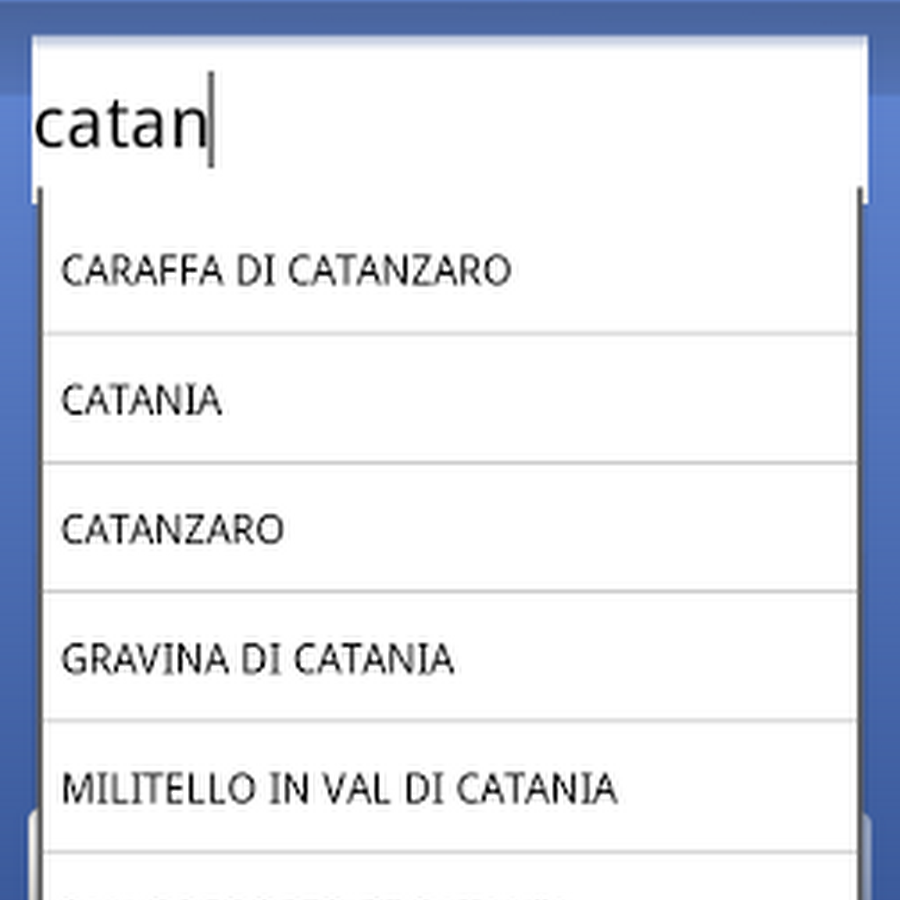Image resolution: width=900 pixels, height=900 pixels.
Task: Tap the search field containing "catan"
Action: tap(450, 118)
